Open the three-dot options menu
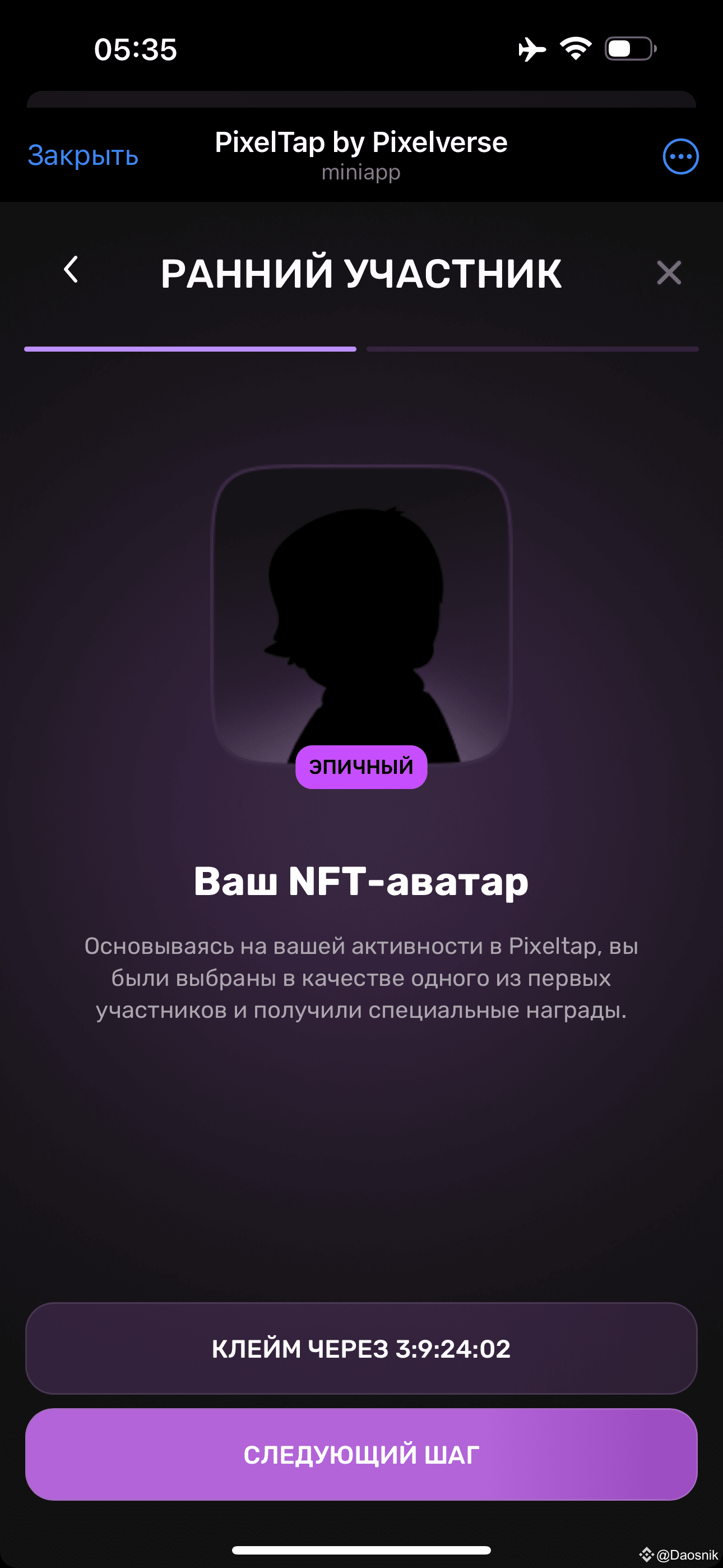 click(680, 156)
